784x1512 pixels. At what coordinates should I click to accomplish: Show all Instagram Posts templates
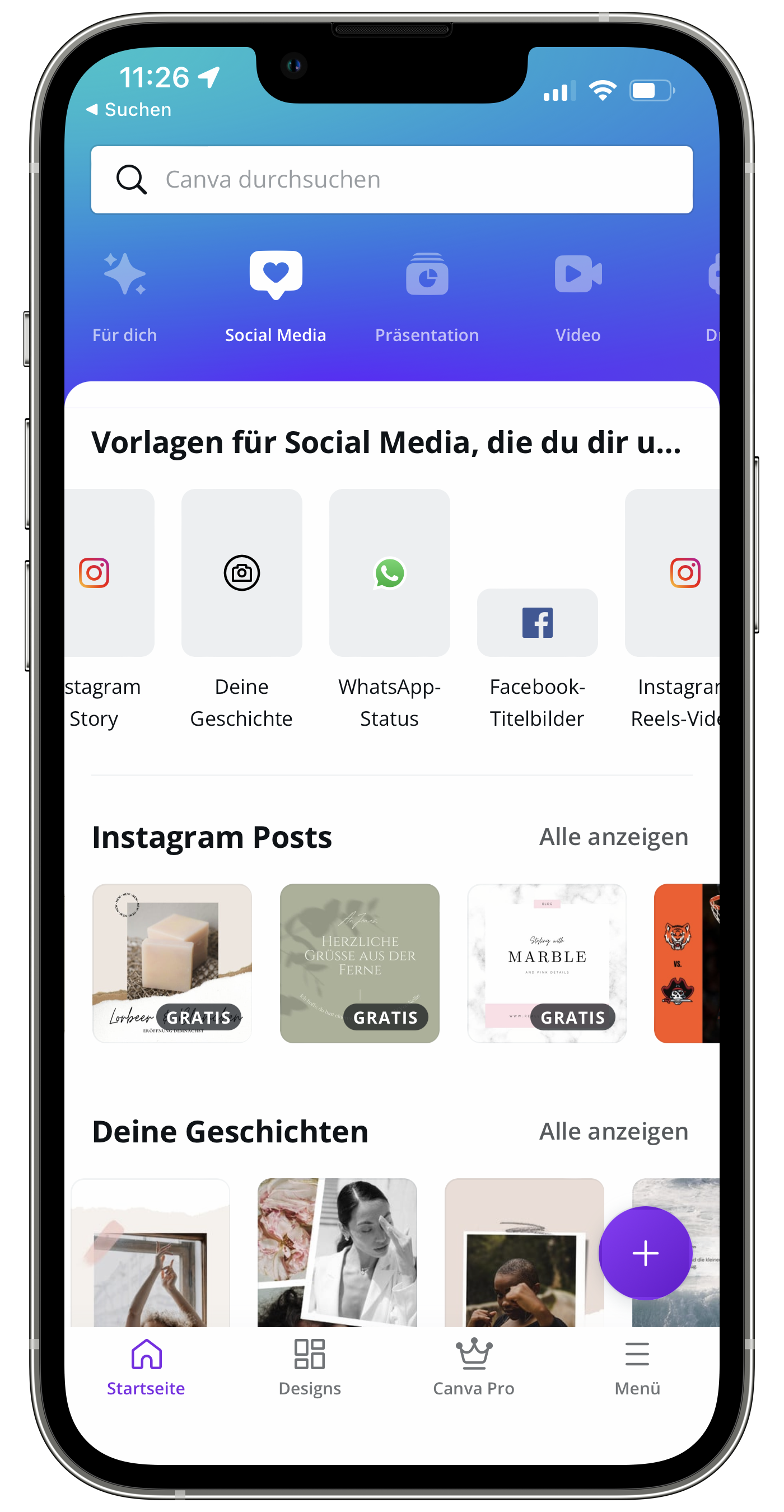coord(613,837)
